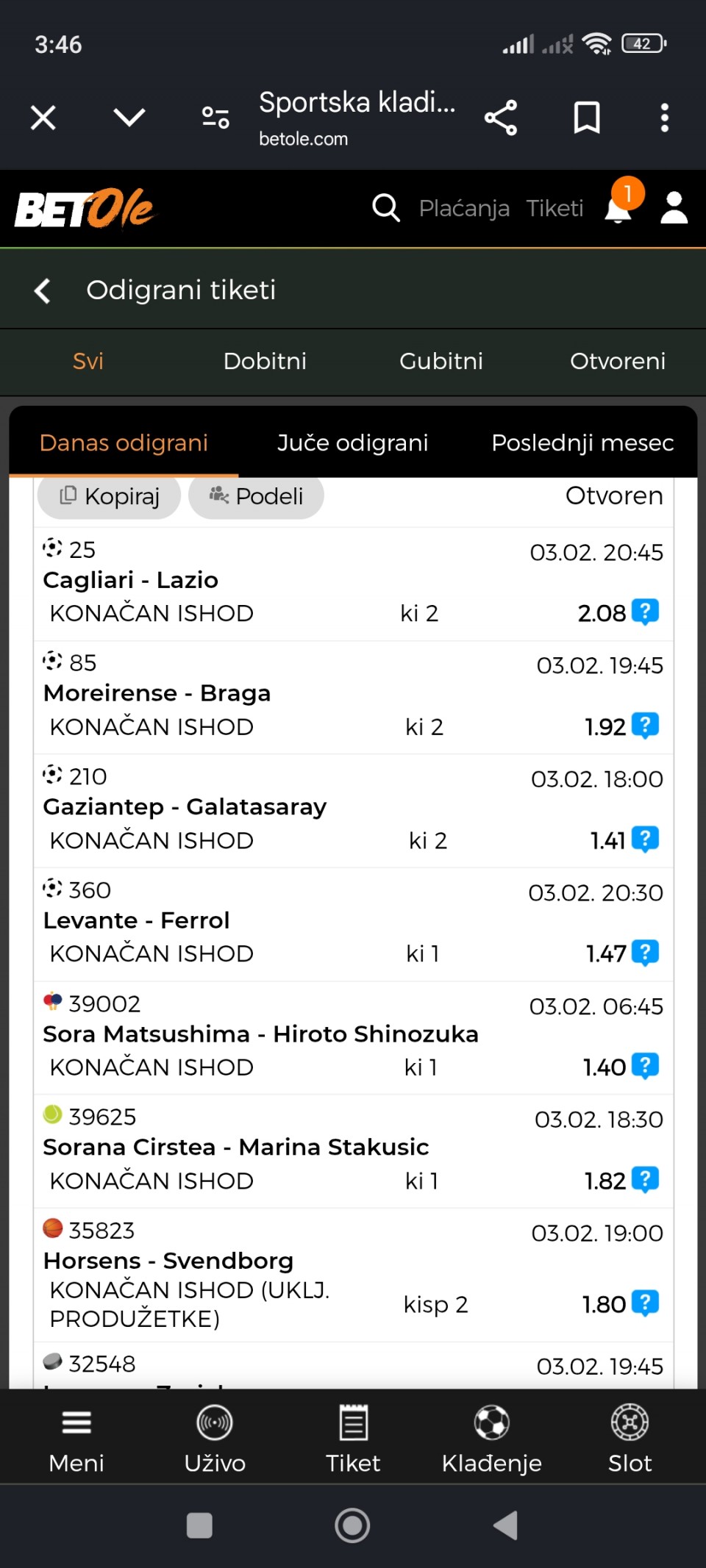Tap help icon next to Levante - Ferrol odds
Image resolution: width=706 pixels, height=1568 pixels.
646,953
